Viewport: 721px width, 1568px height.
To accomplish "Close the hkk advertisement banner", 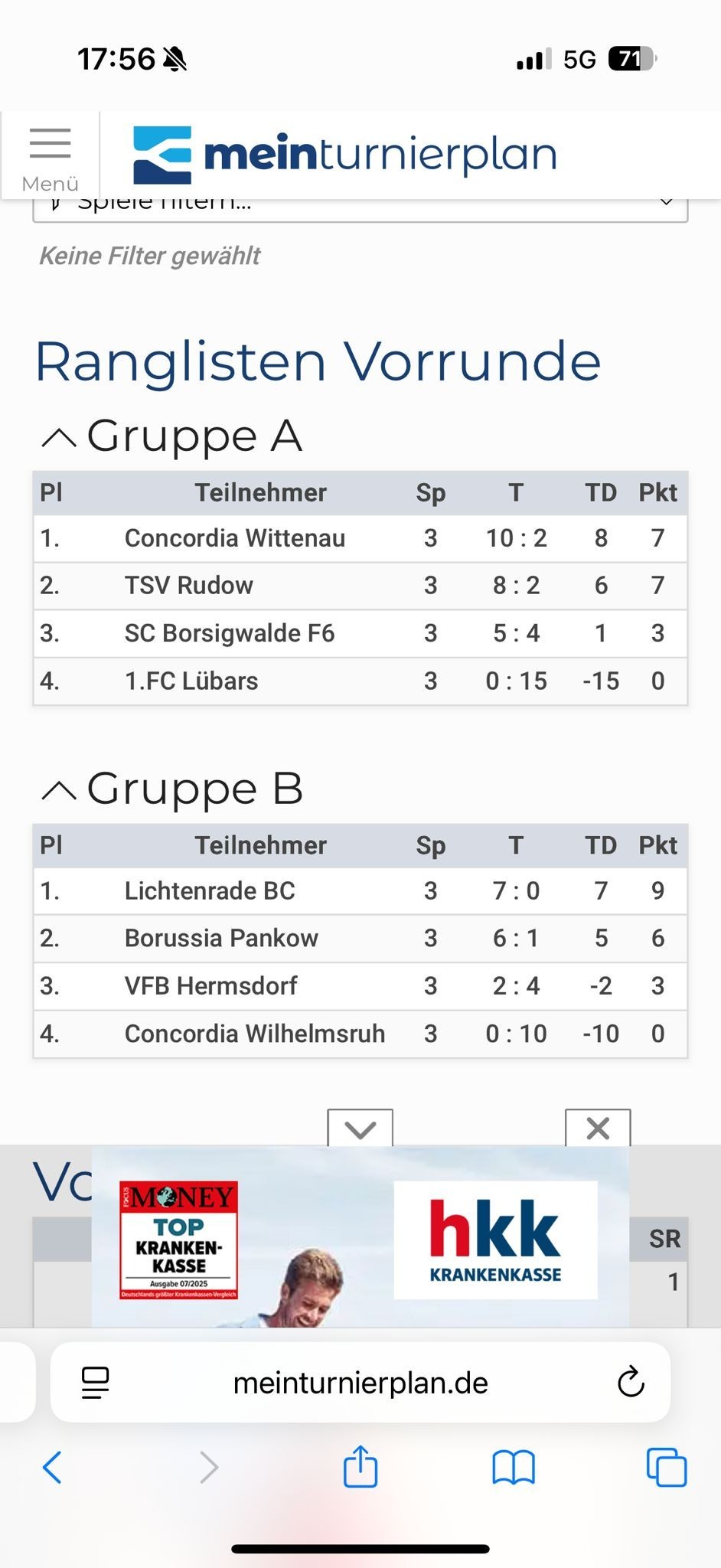I will [x=598, y=1129].
